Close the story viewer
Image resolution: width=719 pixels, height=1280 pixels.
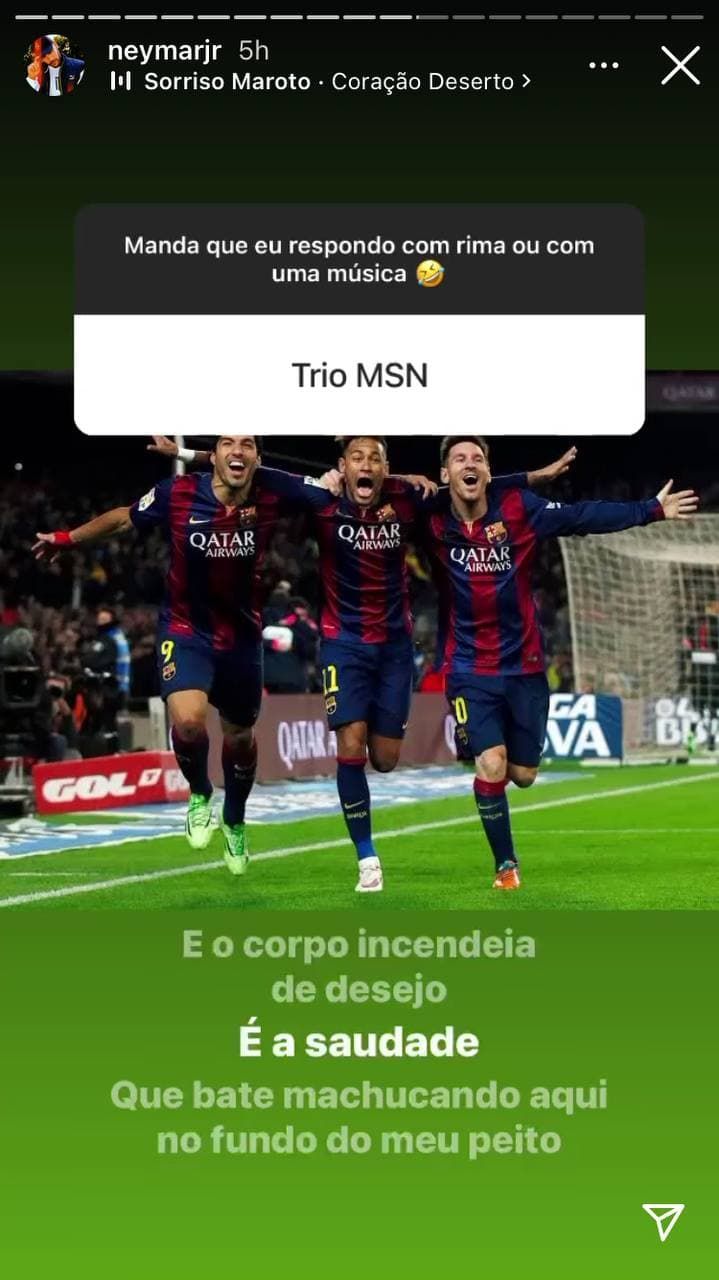coord(680,66)
